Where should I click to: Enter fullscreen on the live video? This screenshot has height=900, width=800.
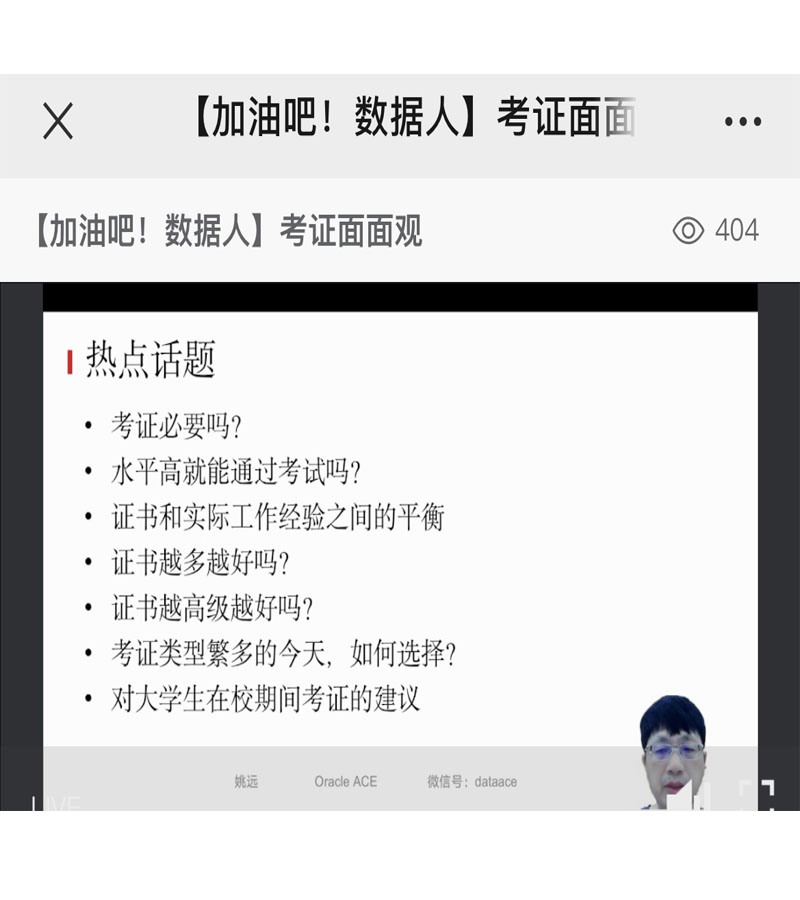[756, 797]
